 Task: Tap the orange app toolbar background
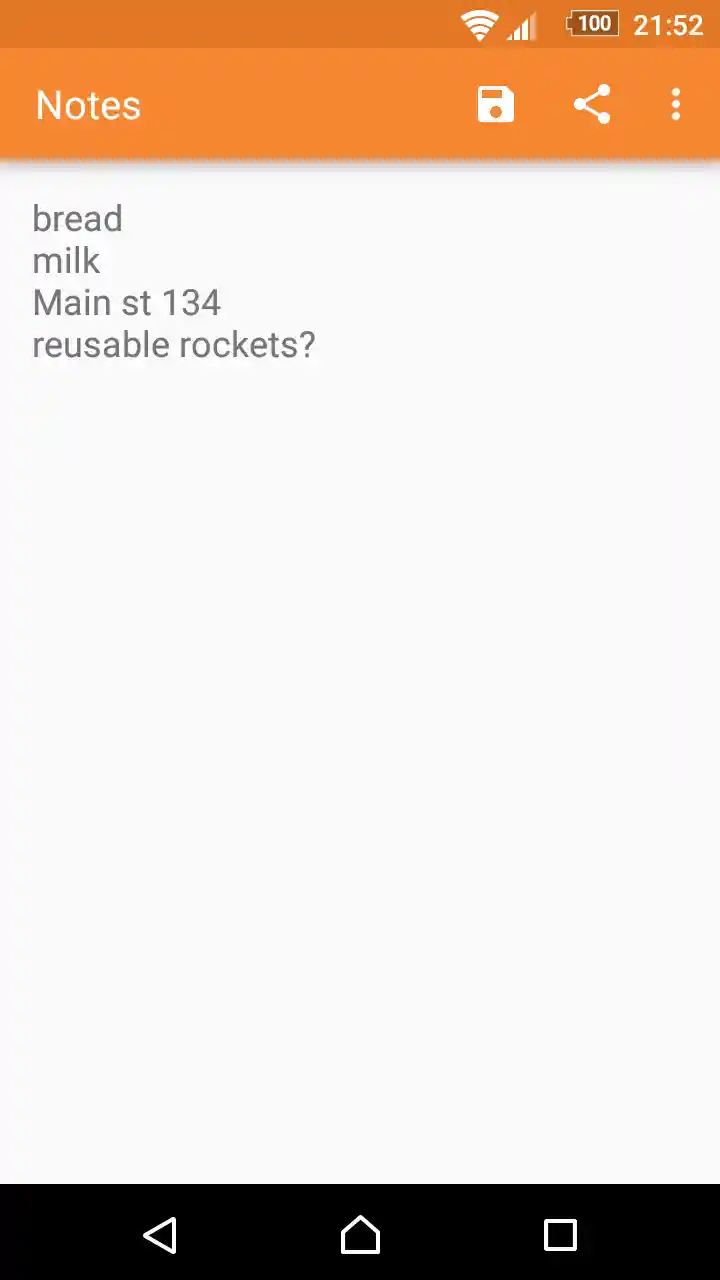tap(300, 103)
